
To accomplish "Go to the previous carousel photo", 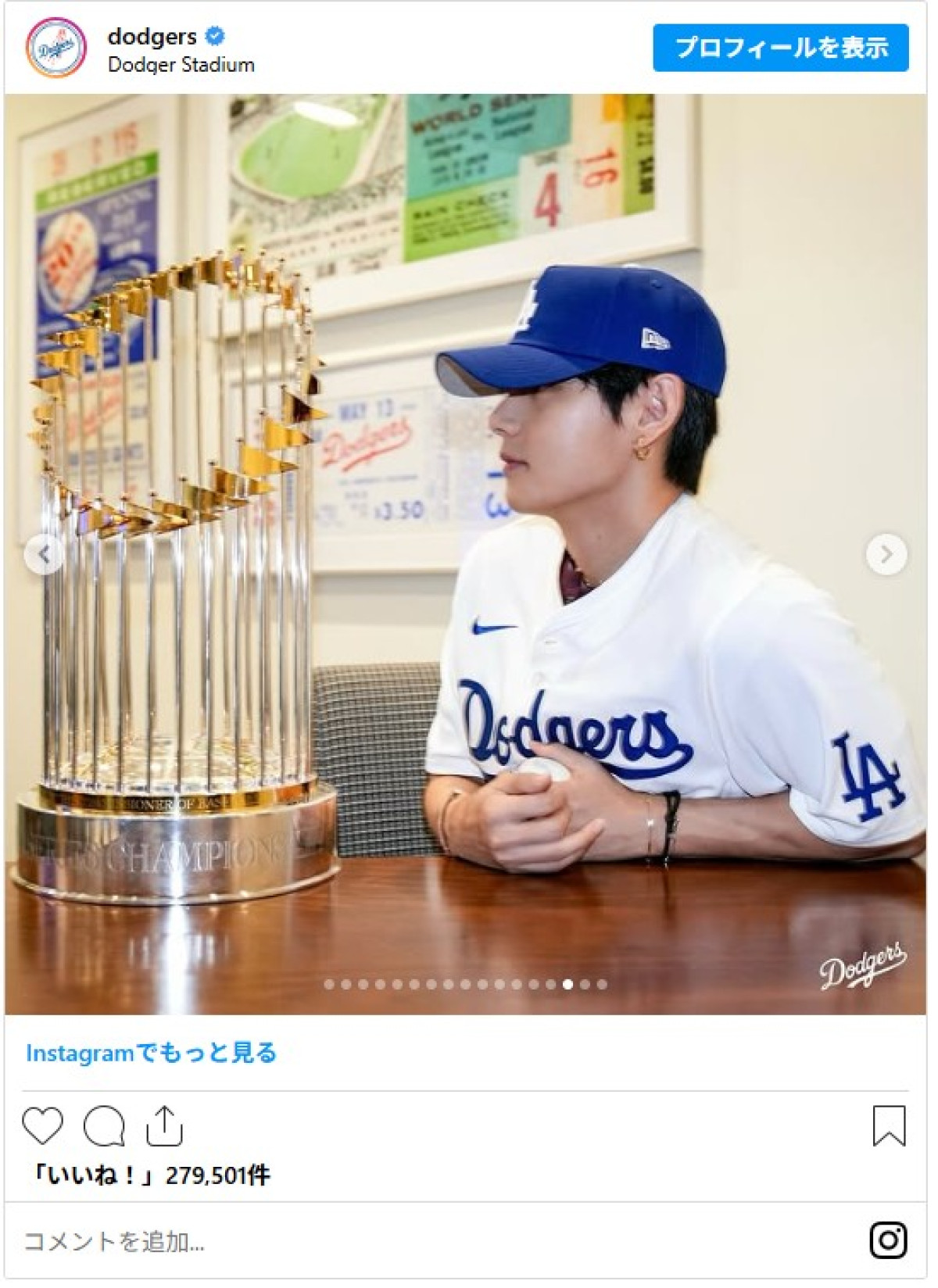I will point(44,555).
